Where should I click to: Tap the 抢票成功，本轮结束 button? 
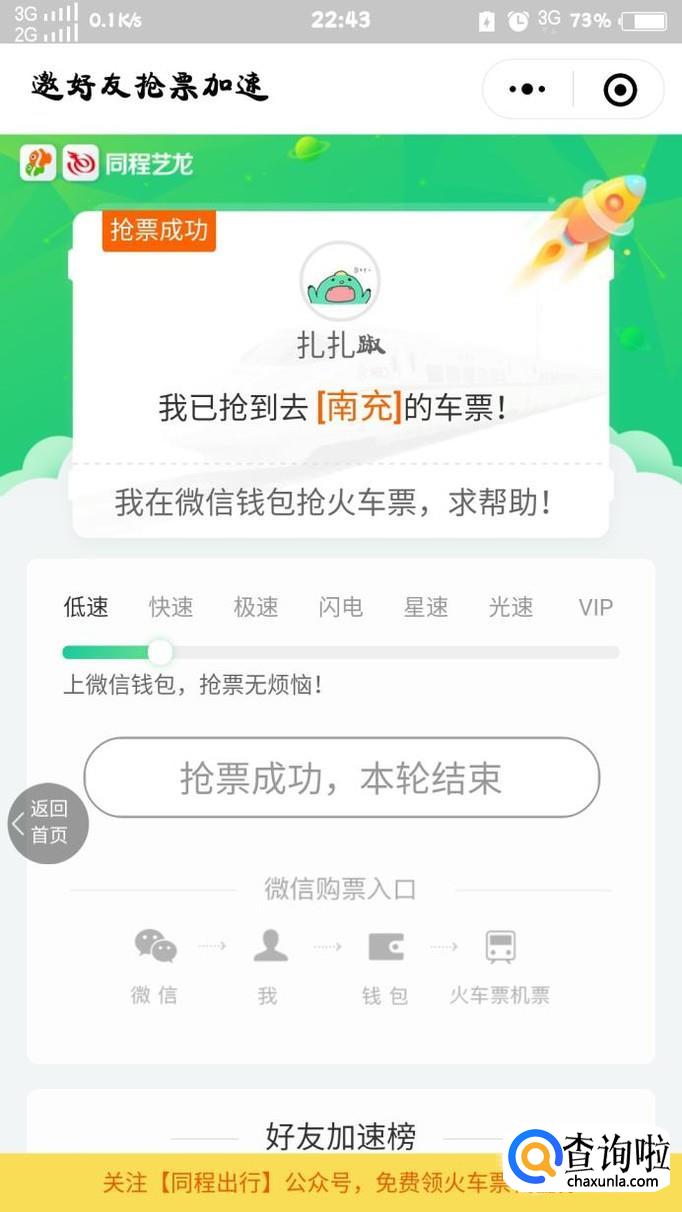341,778
